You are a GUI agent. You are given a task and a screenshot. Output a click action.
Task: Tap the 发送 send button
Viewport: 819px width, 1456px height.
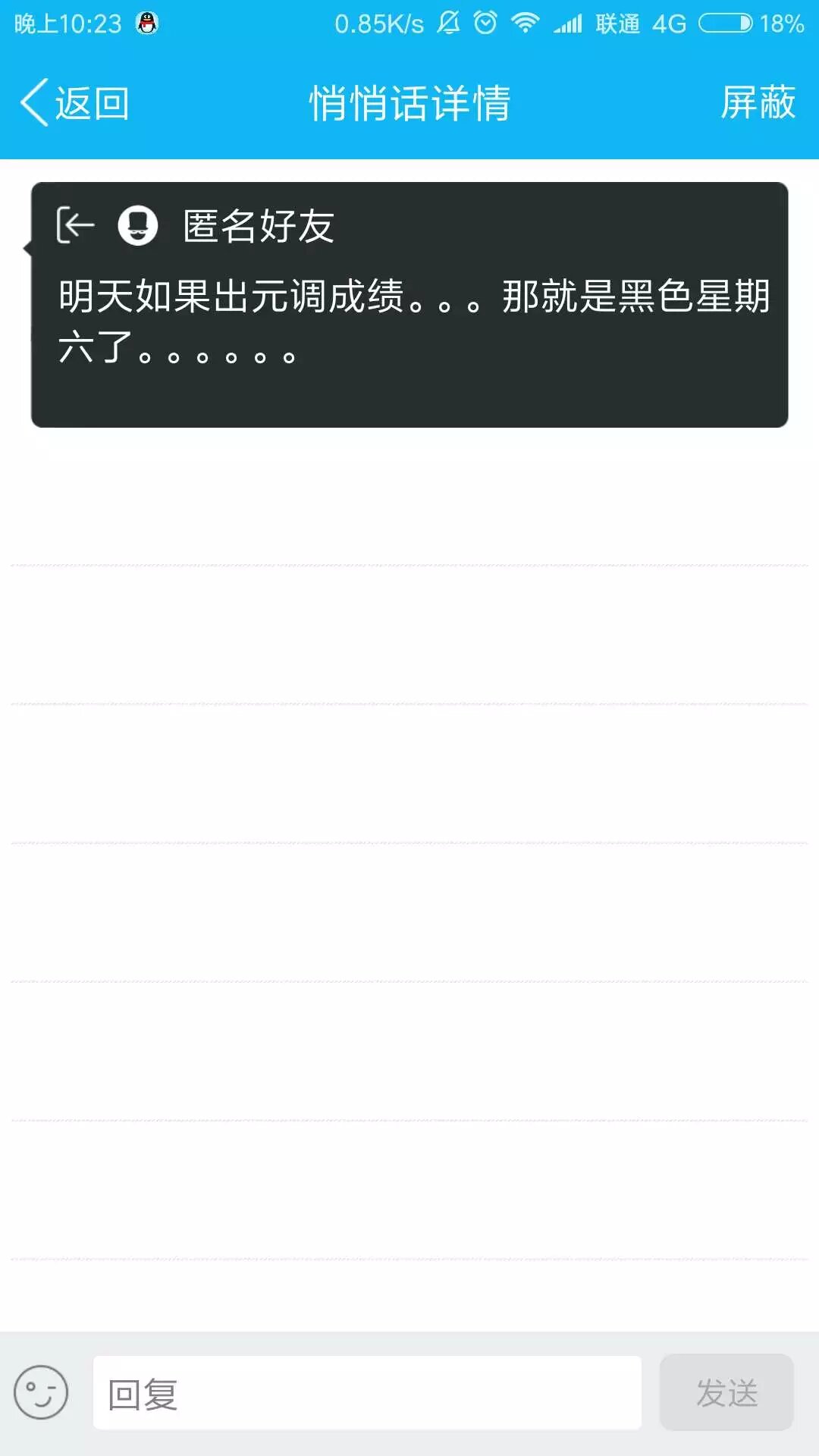pos(726,1393)
